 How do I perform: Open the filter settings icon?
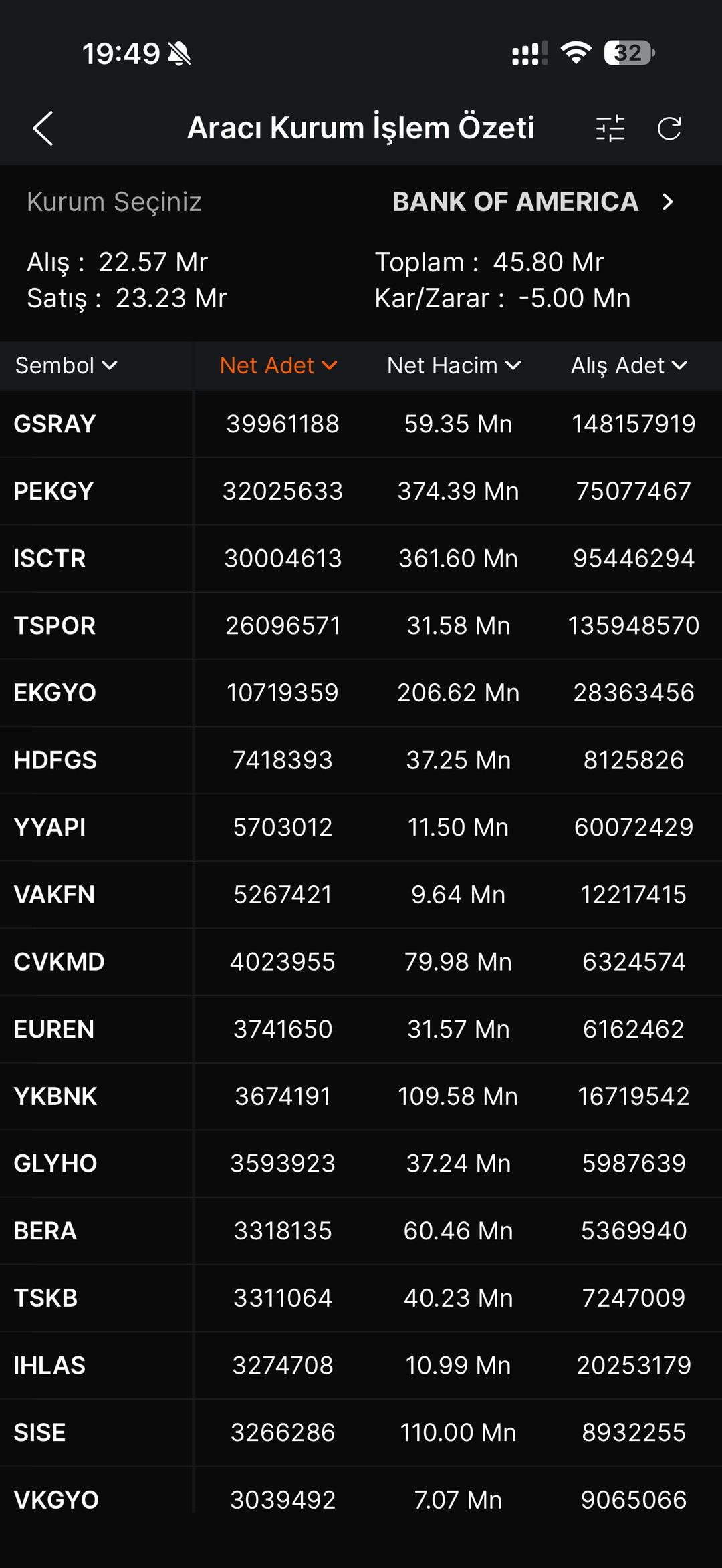(x=610, y=128)
